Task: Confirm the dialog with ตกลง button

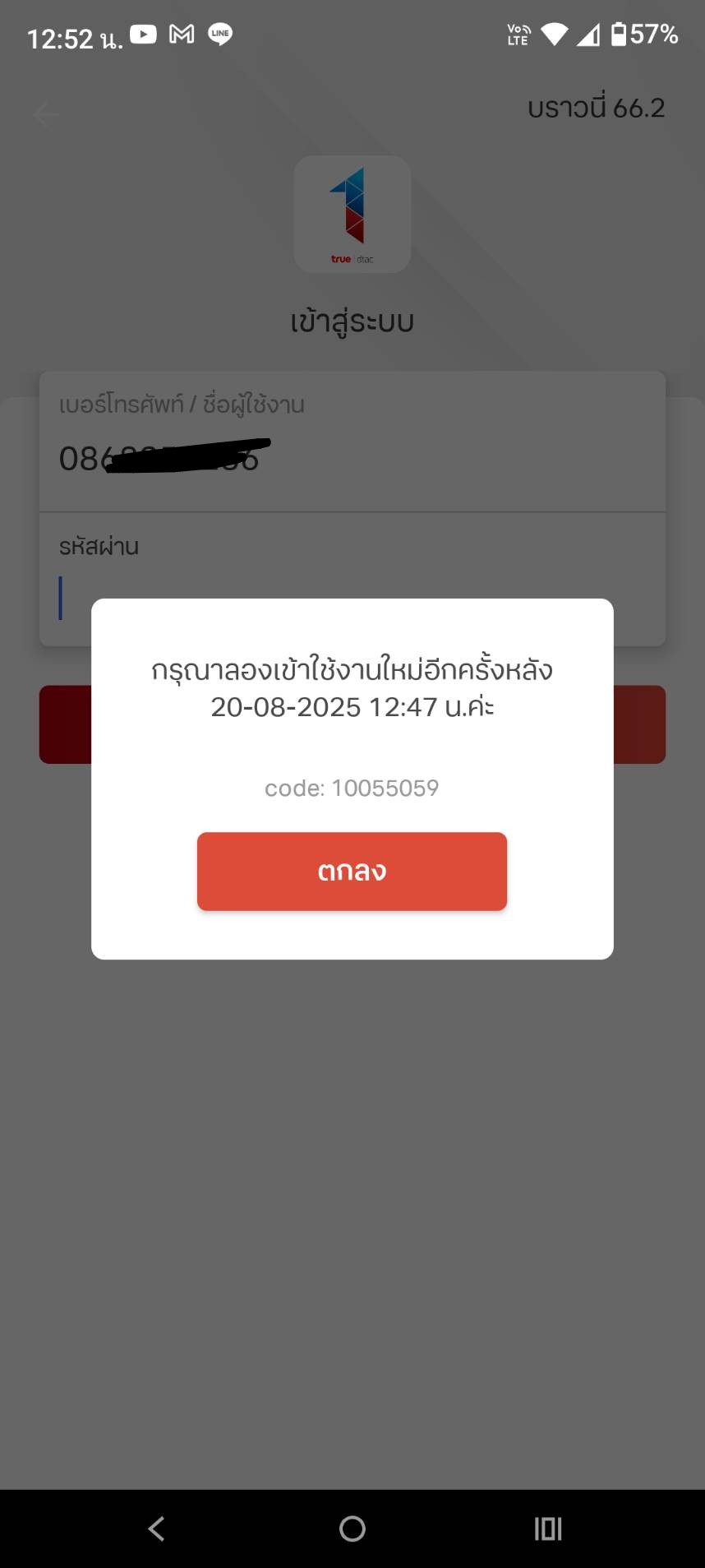Action: pos(352,871)
